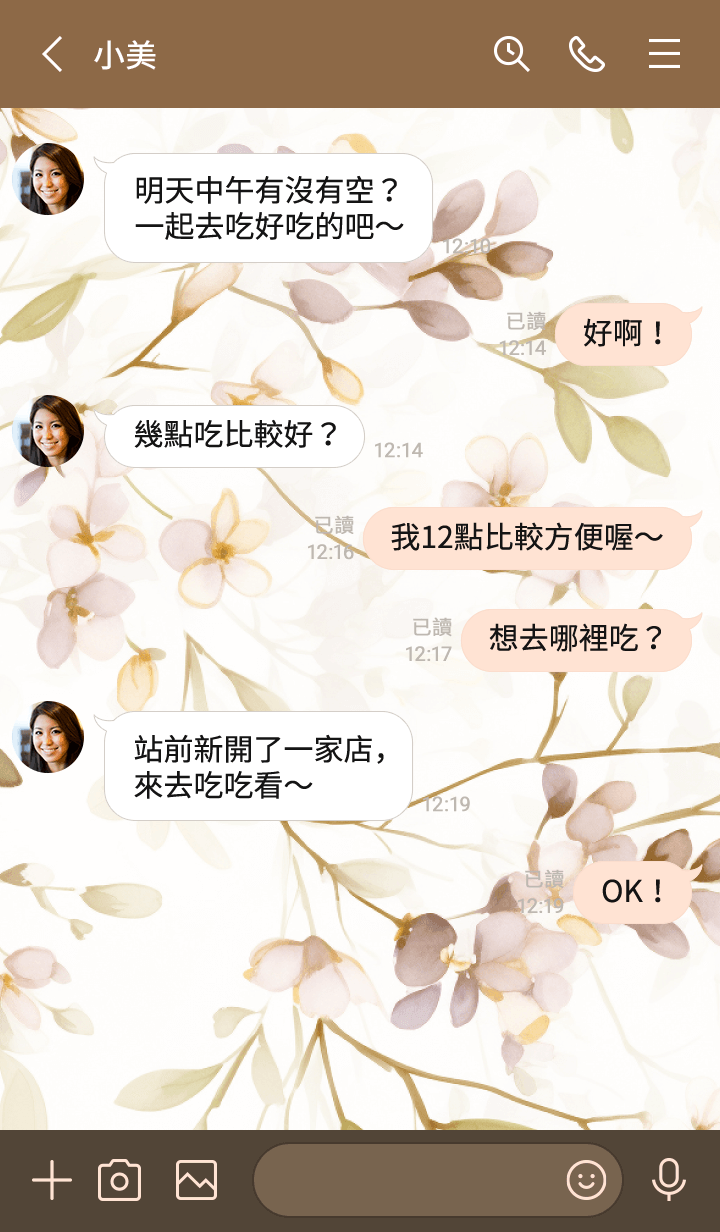
Task: Search within this chat
Action: coord(511,54)
